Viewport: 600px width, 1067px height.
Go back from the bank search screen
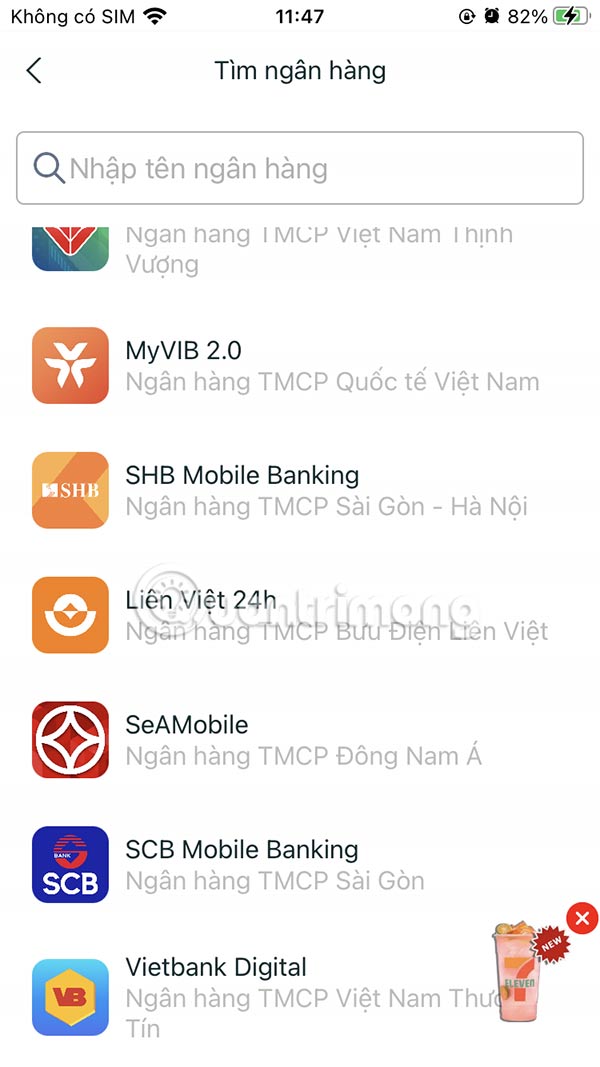point(35,71)
